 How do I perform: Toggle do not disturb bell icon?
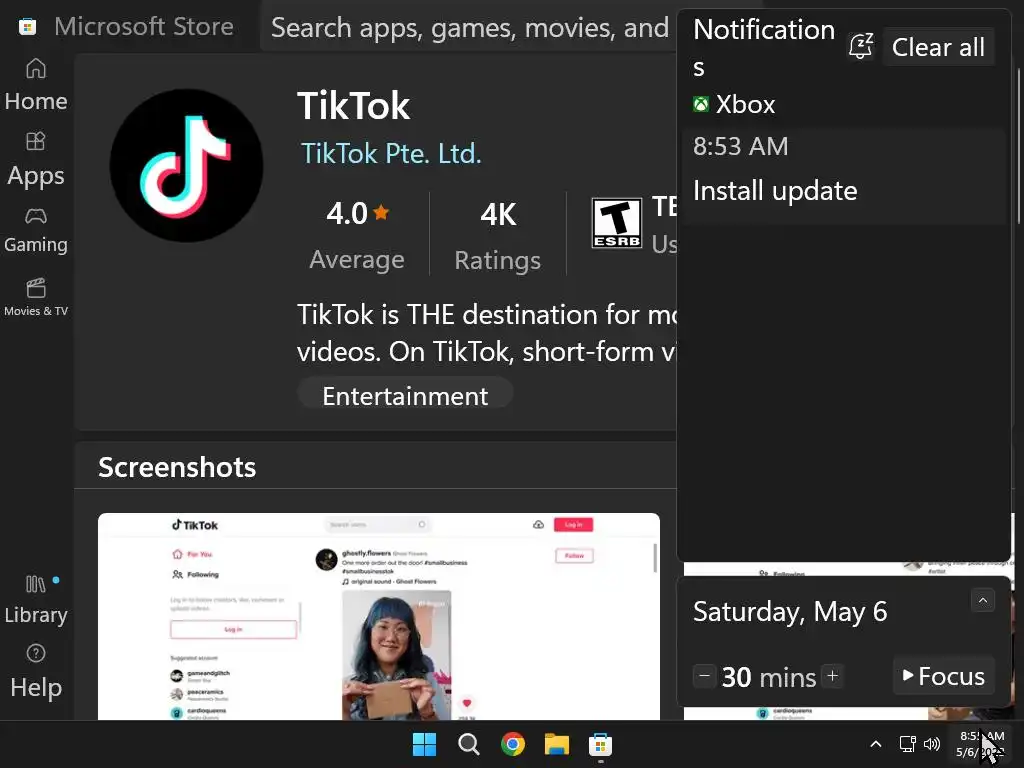860,46
